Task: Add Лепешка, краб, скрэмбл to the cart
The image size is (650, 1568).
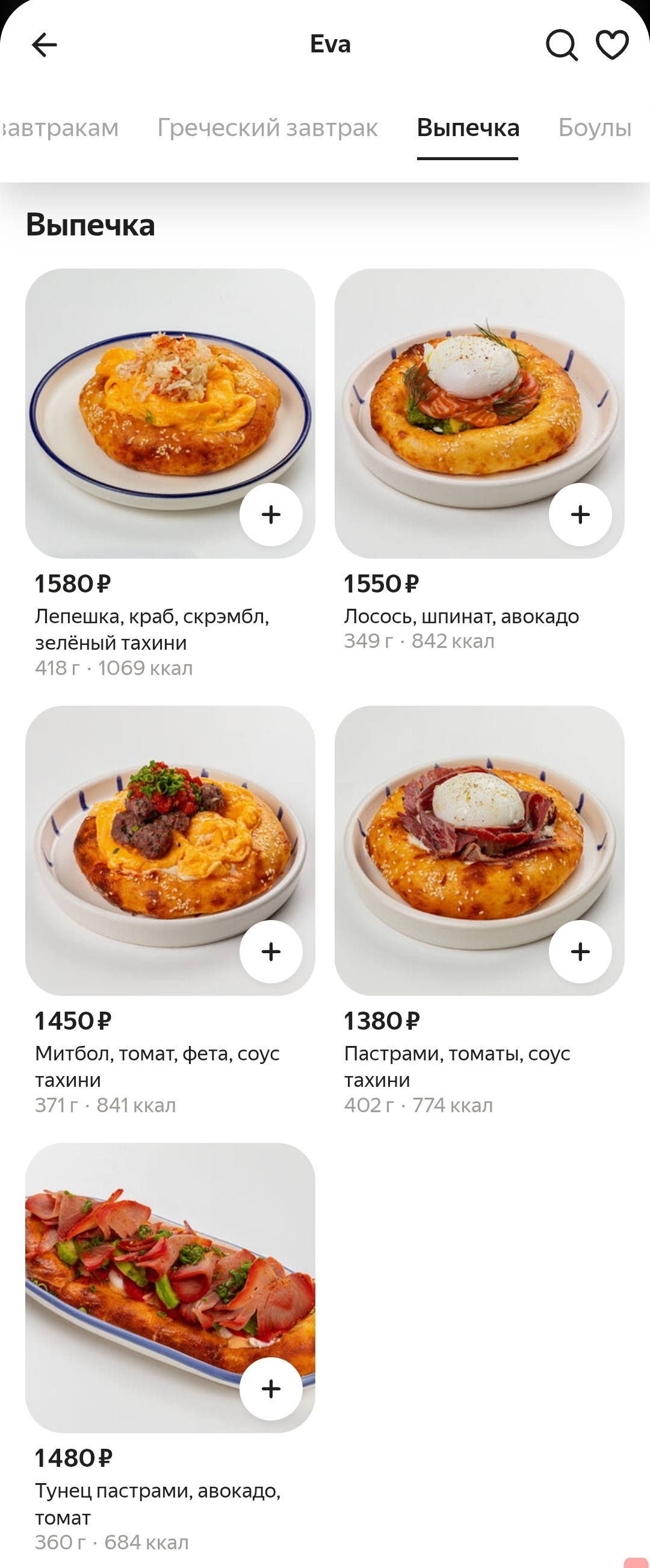Action: coord(271,514)
